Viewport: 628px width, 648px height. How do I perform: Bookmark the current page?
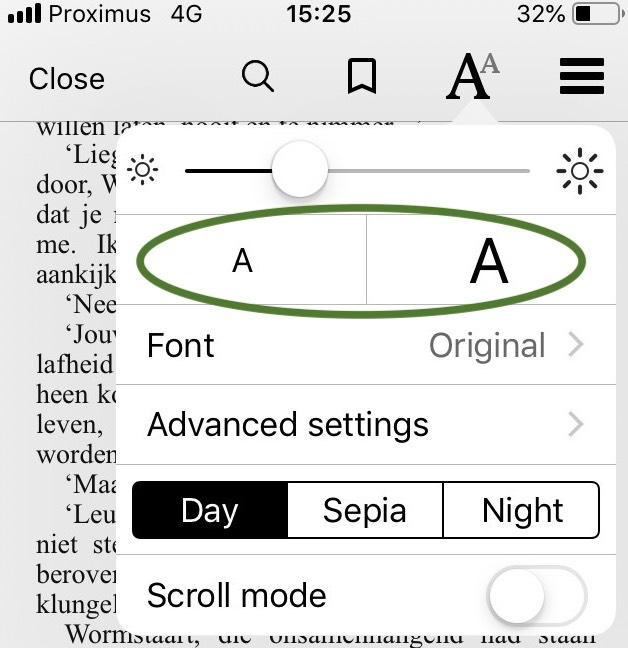[362, 77]
